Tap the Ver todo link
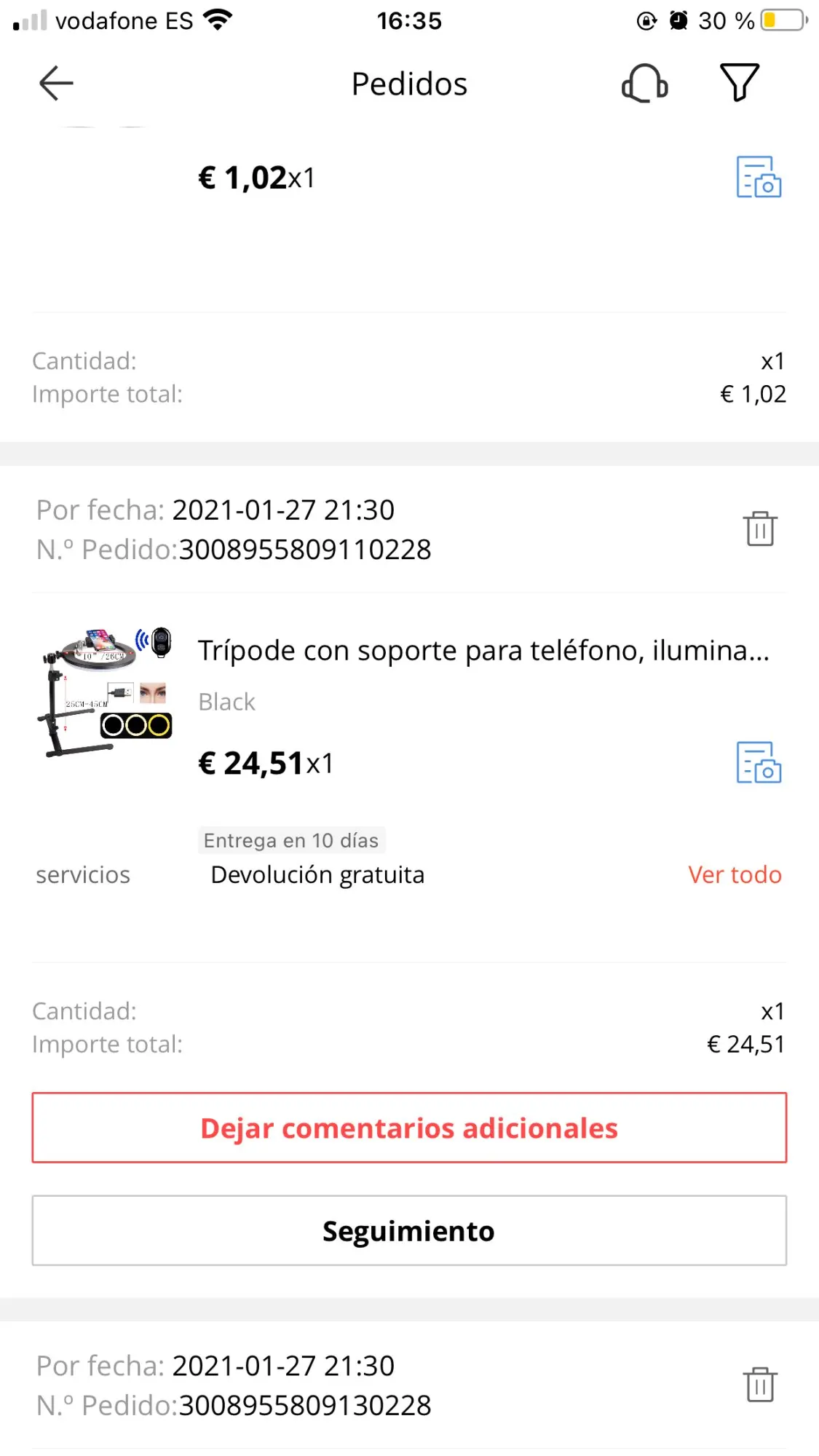Viewport: 819px width, 1456px height. [735, 874]
